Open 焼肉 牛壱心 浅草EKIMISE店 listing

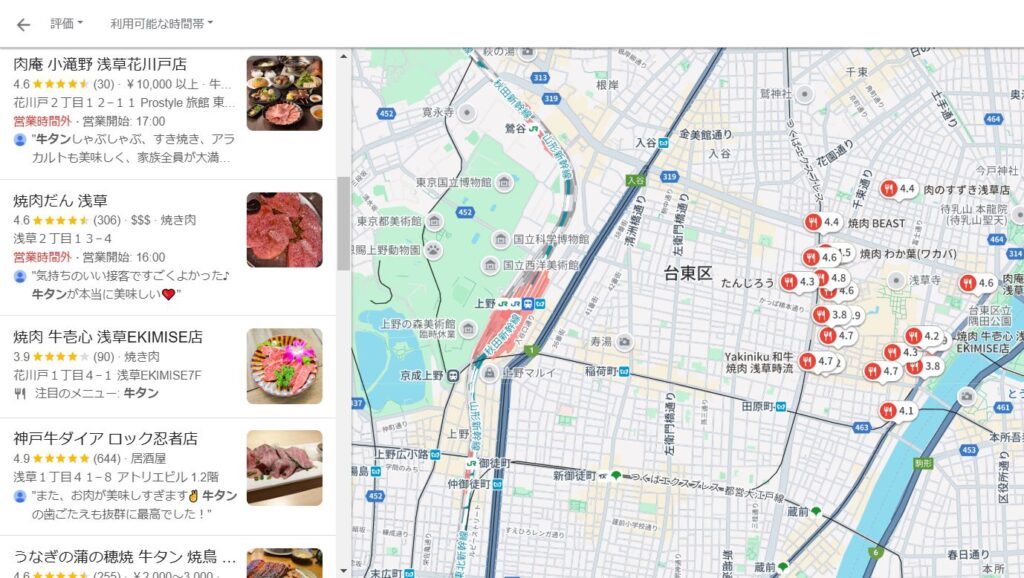point(108,337)
